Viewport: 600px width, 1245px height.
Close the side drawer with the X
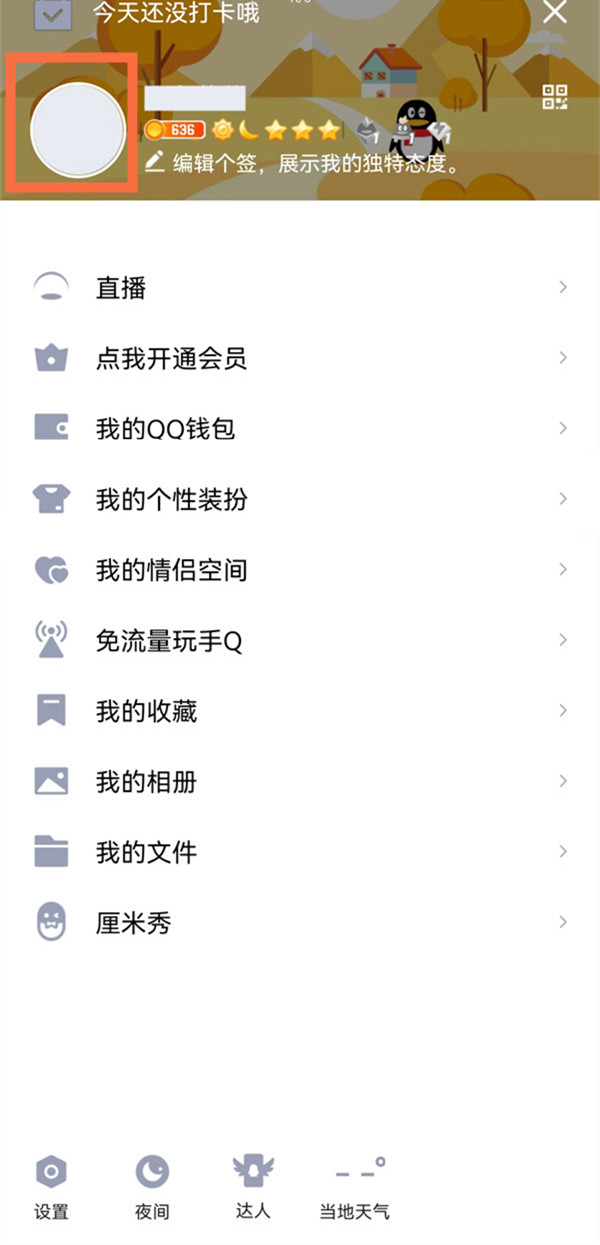(x=554, y=12)
